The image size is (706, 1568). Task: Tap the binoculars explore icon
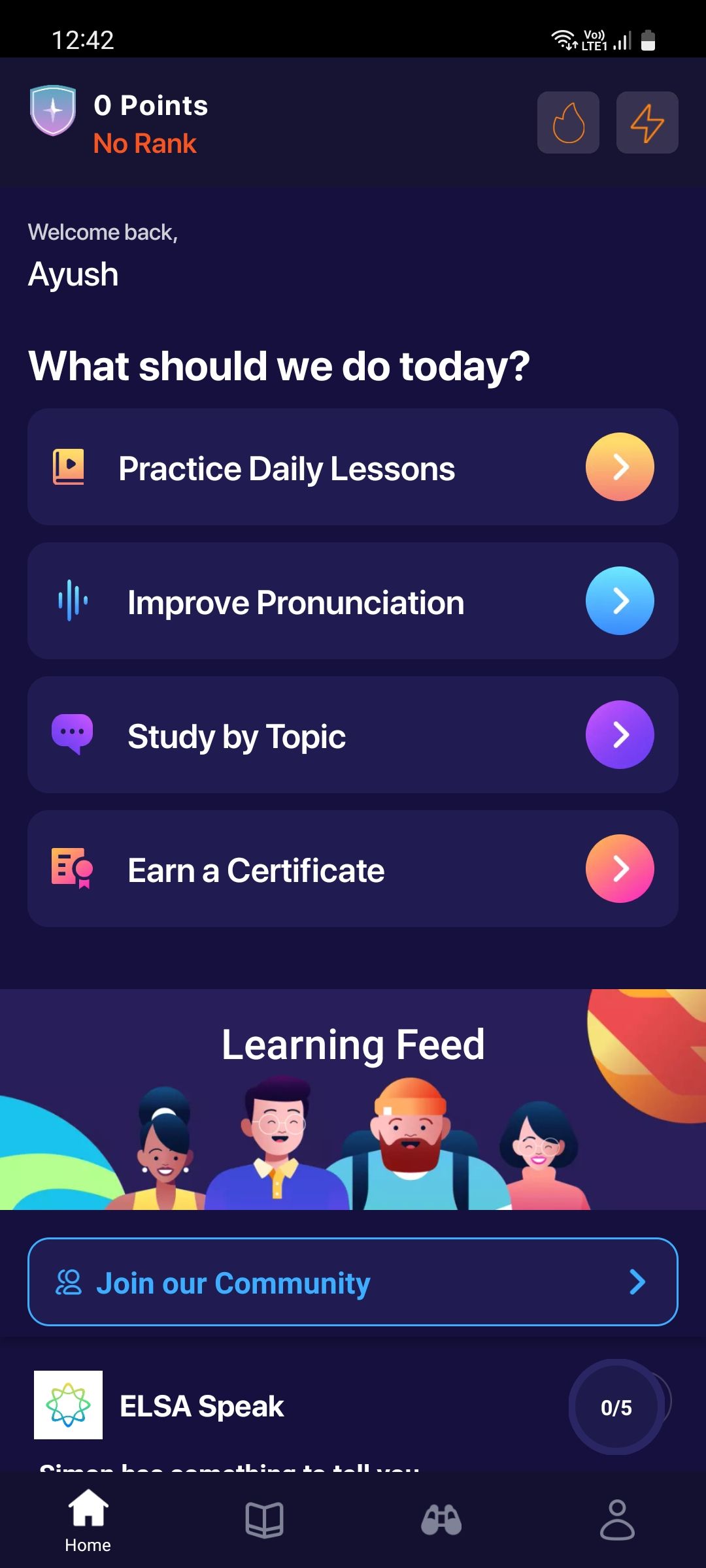[441, 1520]
